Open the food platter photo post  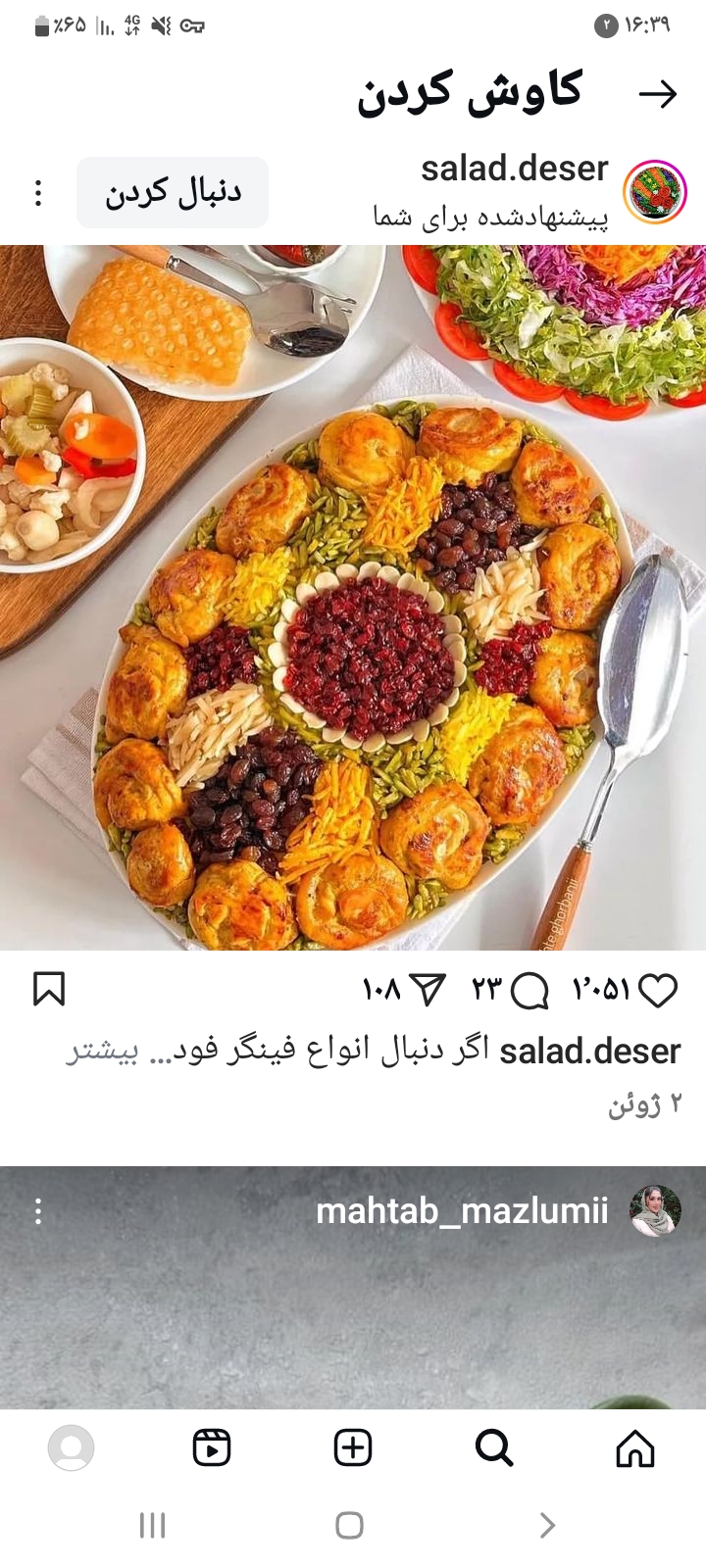click(353, 598)
